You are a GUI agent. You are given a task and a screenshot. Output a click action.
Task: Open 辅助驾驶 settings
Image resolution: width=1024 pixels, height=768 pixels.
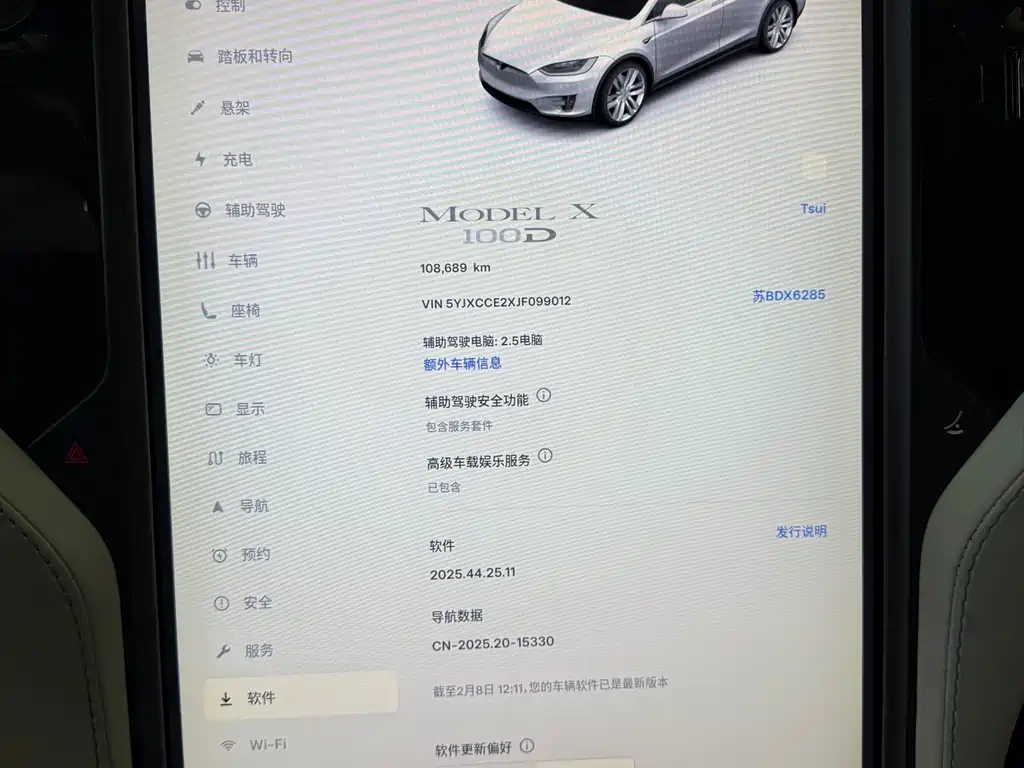[x=254, y=210]
